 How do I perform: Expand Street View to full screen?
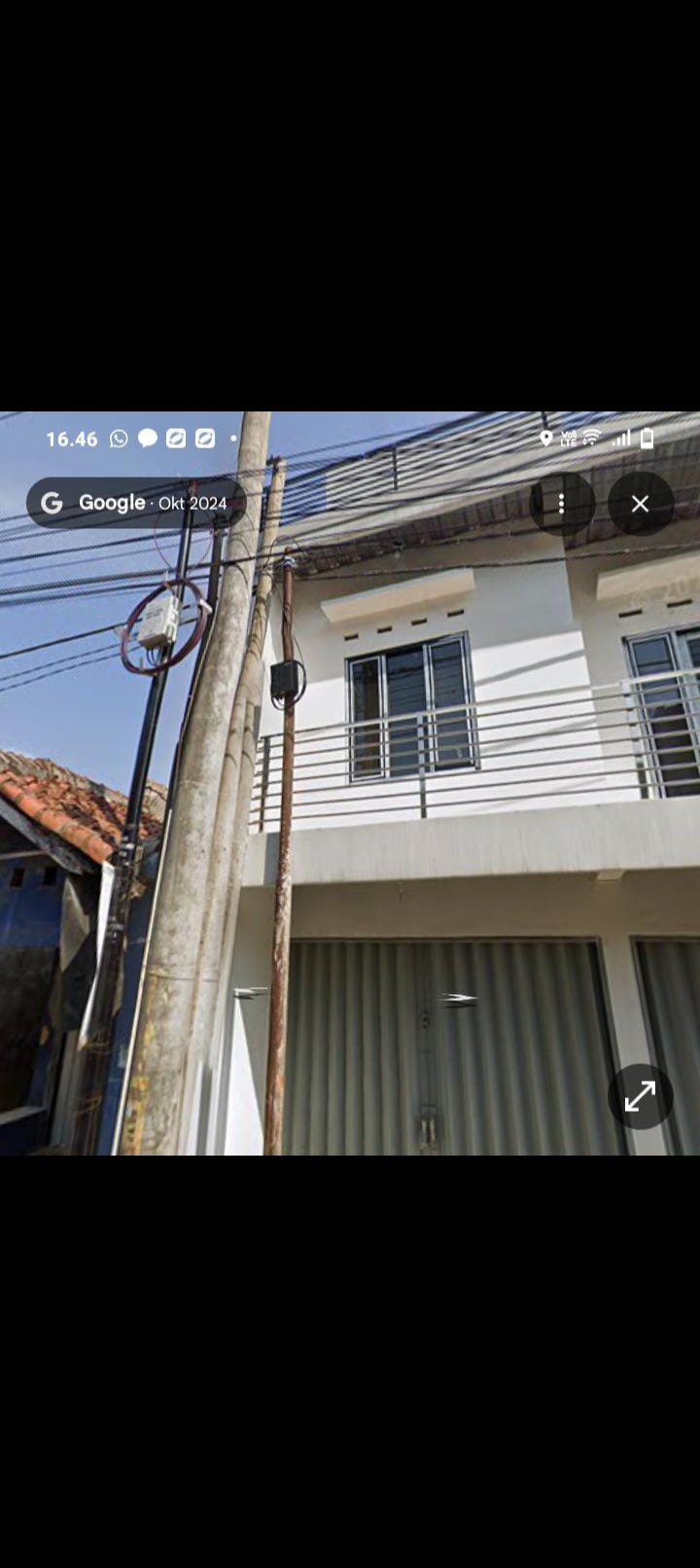click(640, 1097)
